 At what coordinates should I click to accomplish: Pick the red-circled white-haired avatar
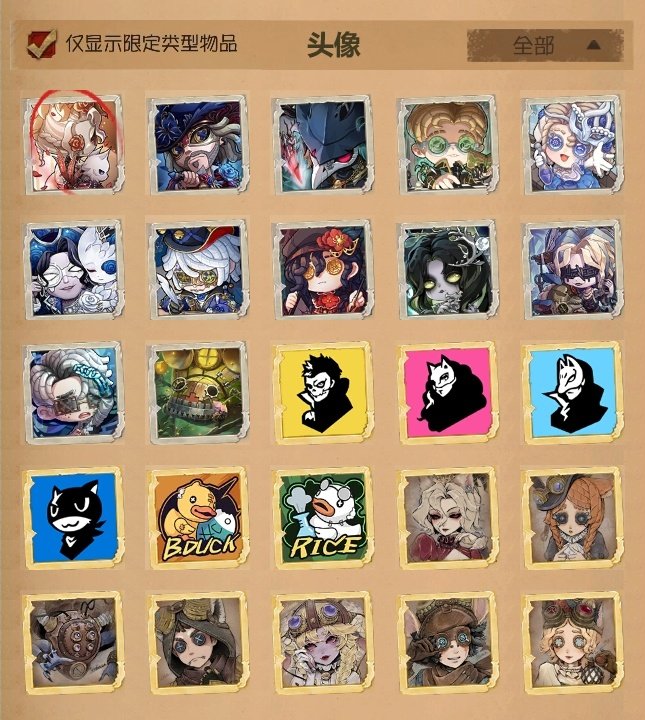pos(72,143)
